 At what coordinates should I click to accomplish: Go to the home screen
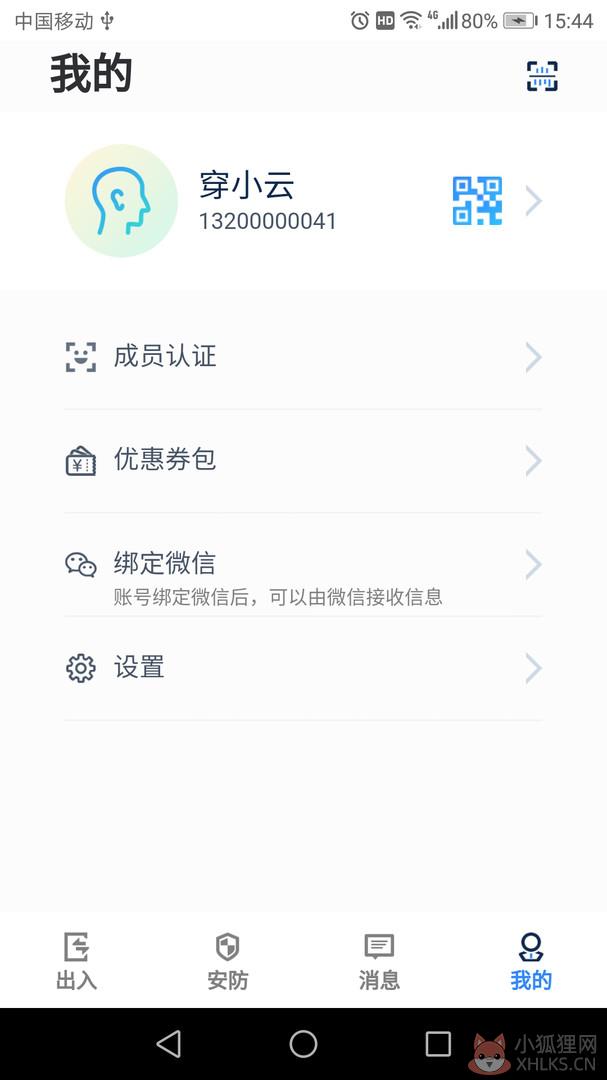pos(303,1043)
